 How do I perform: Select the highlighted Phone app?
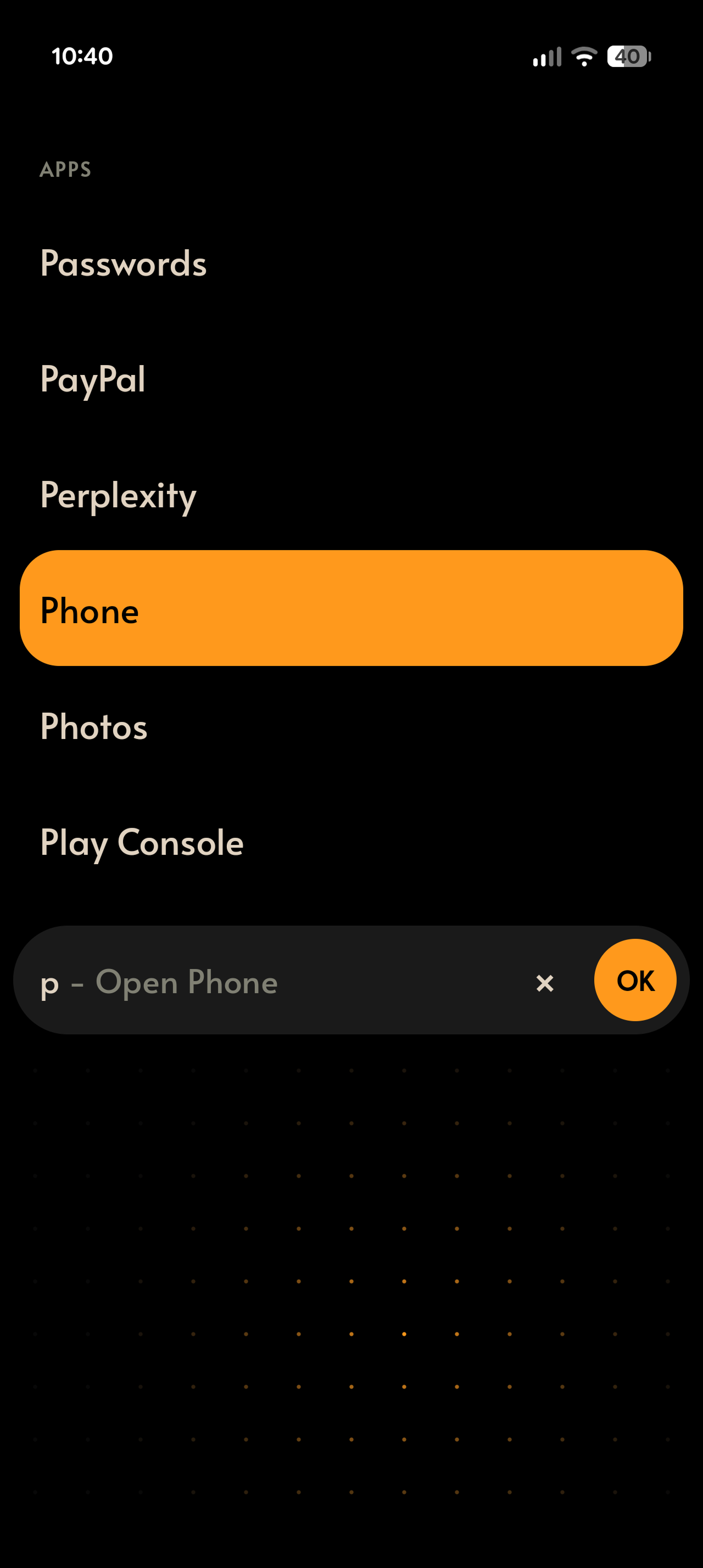(351, 608)
